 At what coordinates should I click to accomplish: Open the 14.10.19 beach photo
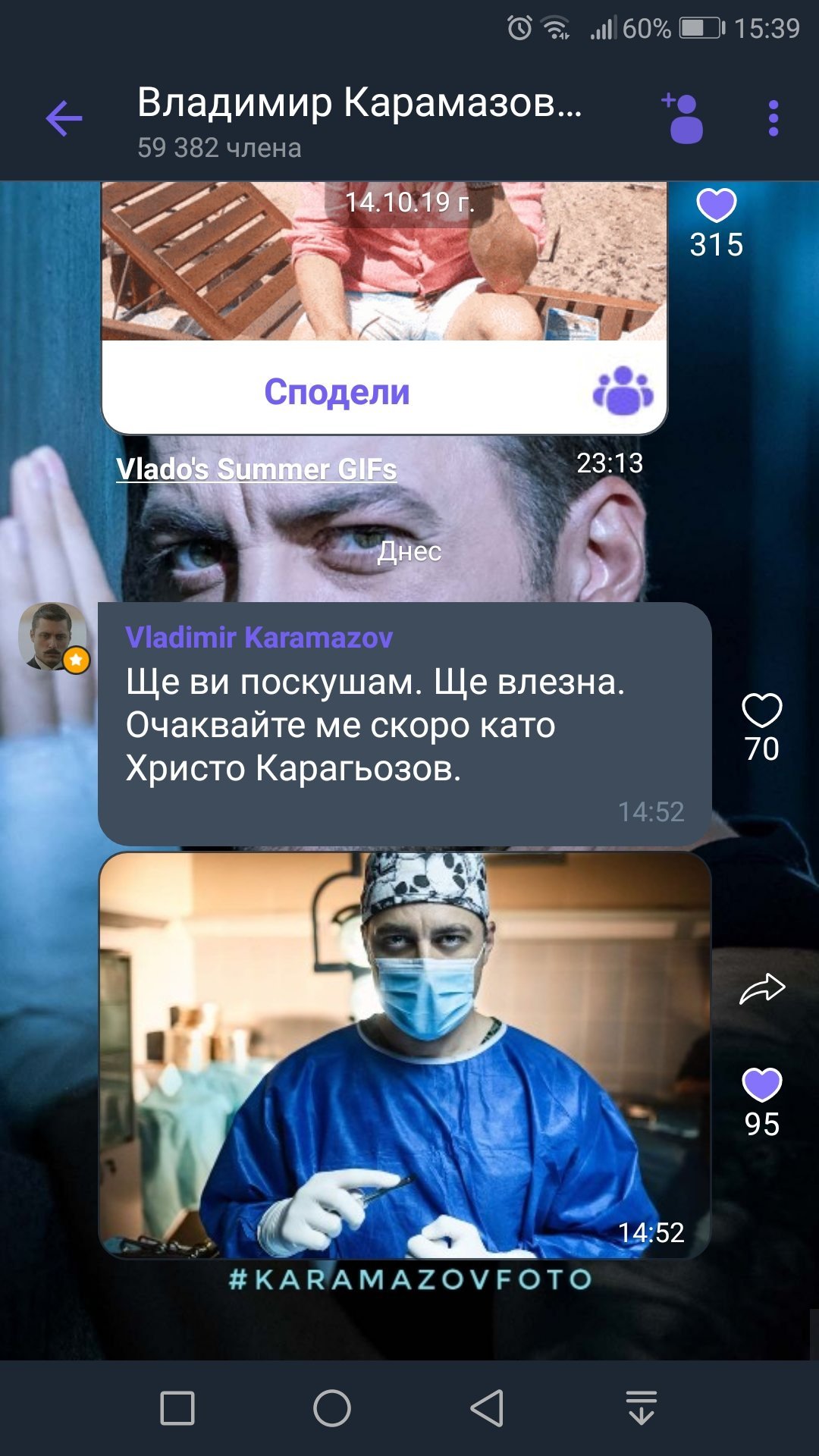click(x=384, y=261)
